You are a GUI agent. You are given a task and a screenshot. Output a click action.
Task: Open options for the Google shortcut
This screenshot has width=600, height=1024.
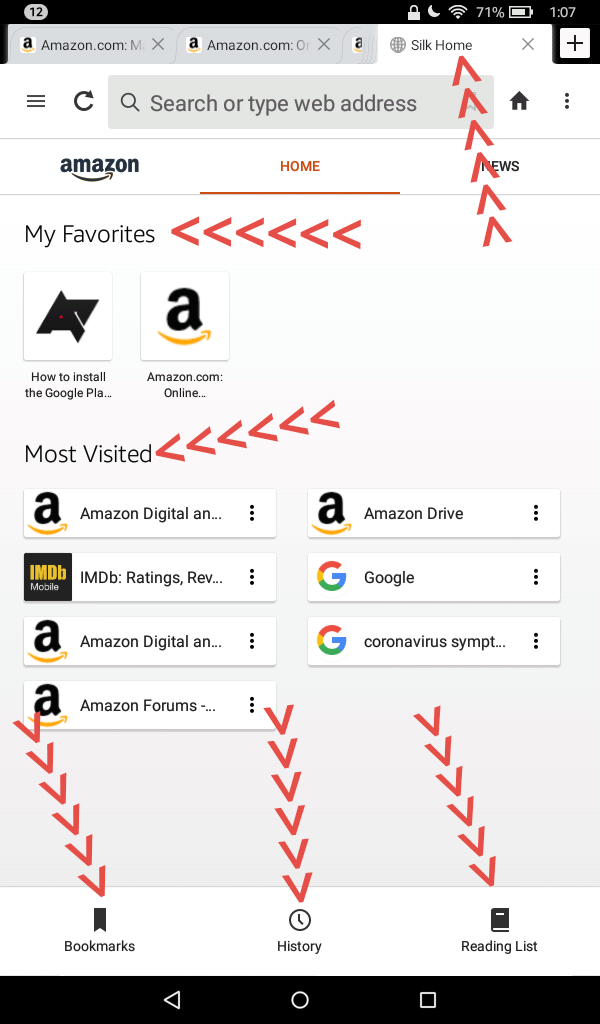pos(536,577)
